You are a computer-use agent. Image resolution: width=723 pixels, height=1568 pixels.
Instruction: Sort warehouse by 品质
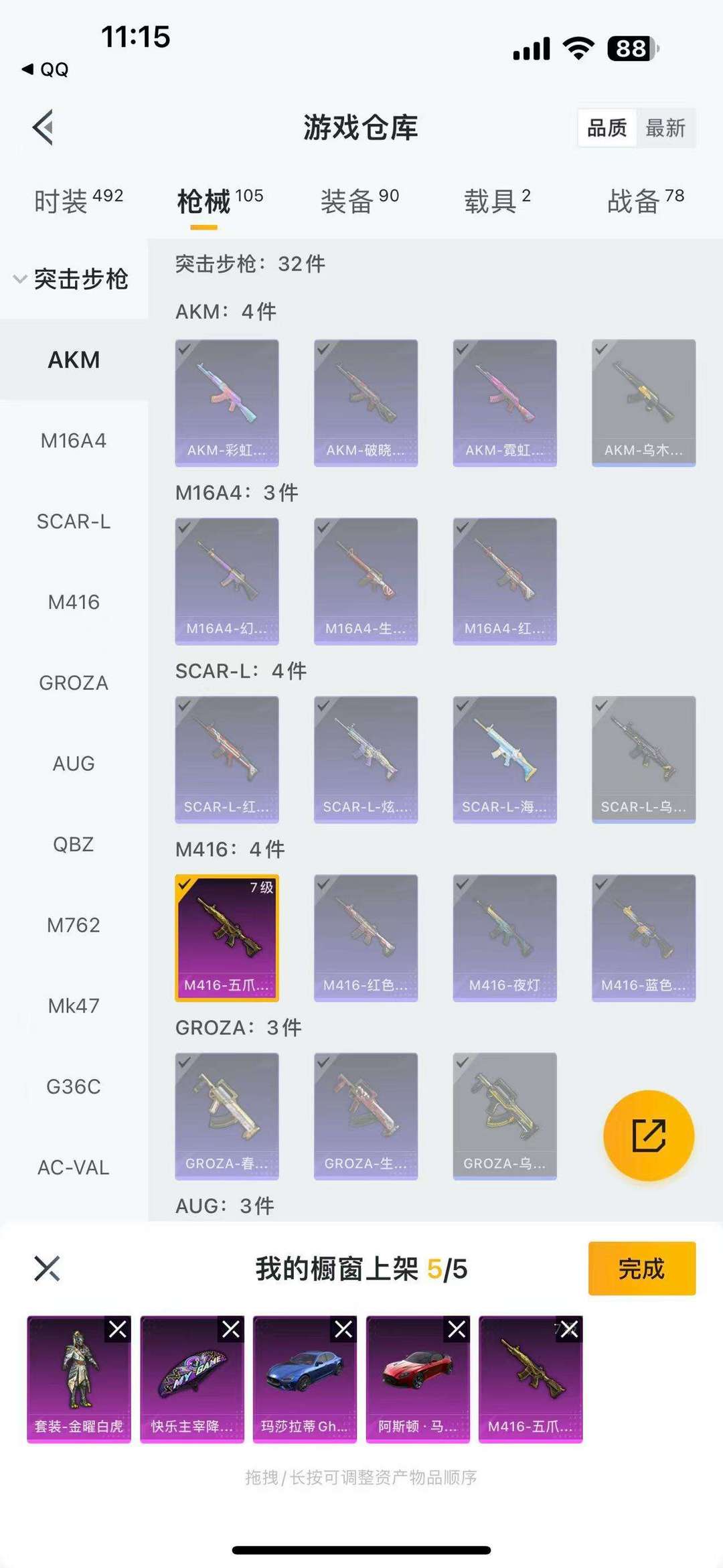point(607,128)
